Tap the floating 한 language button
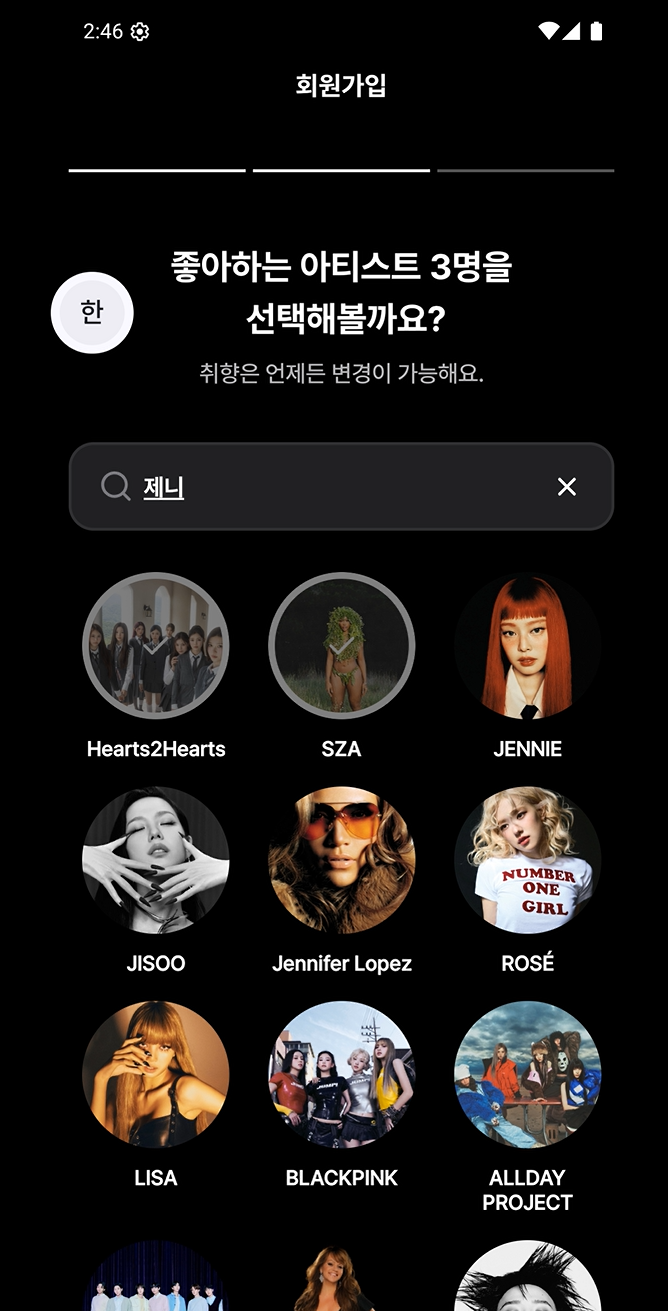Viewport: 668px width, 1311px height. pos(92,313)
